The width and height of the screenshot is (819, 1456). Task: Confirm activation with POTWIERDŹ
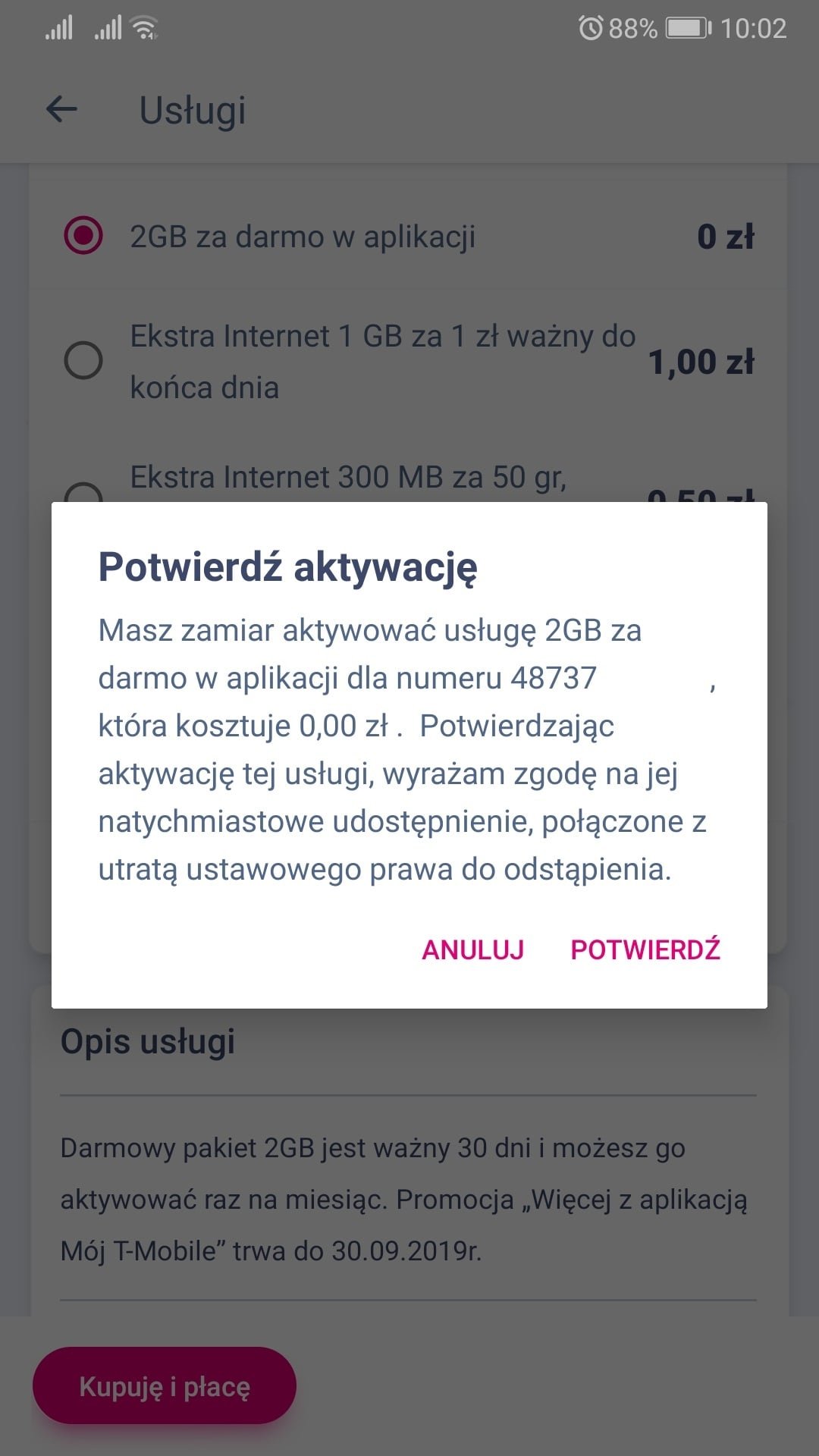tap(645, 949)
